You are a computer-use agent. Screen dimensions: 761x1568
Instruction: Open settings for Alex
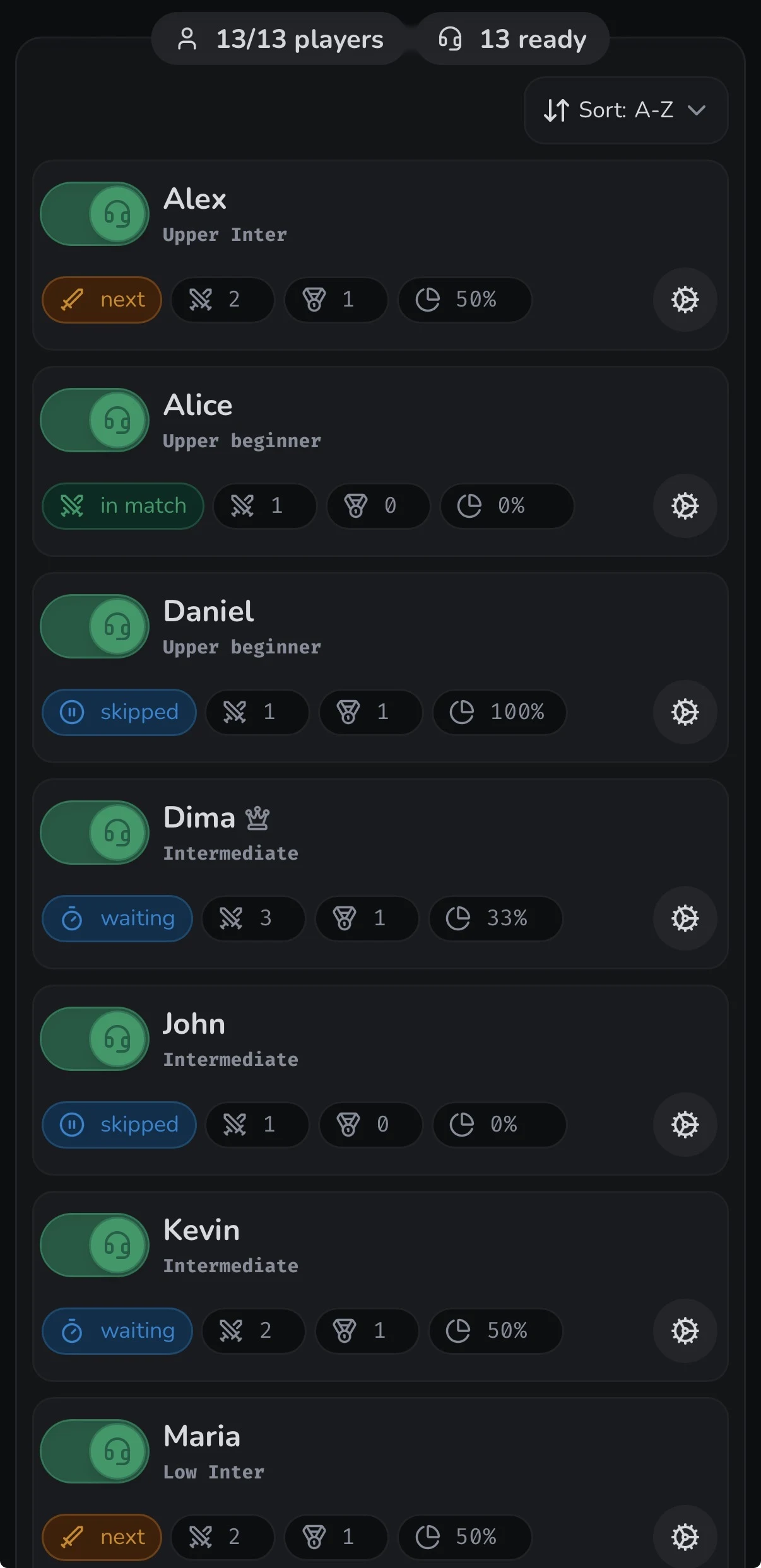point(685,300)
